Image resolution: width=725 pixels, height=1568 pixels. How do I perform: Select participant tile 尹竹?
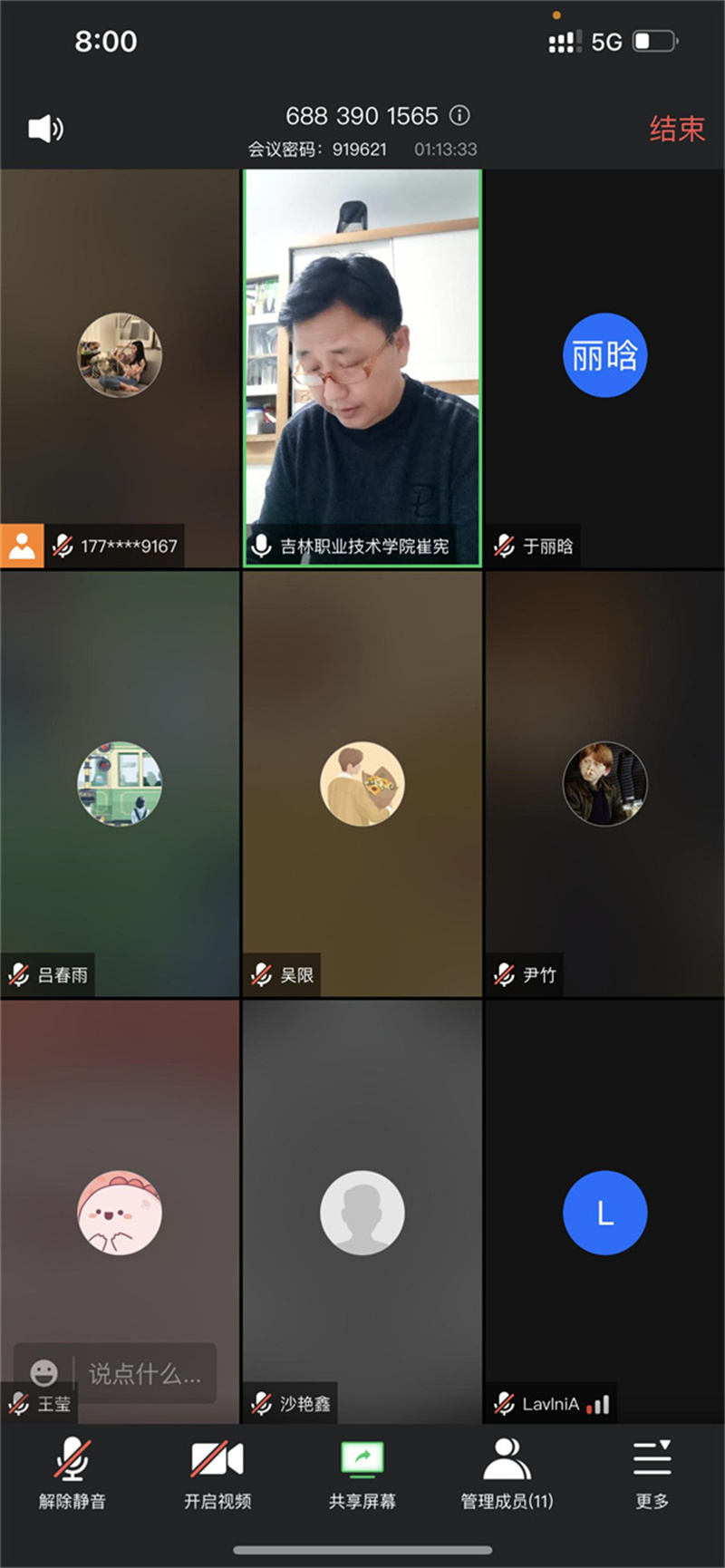[x=604, y=784]
